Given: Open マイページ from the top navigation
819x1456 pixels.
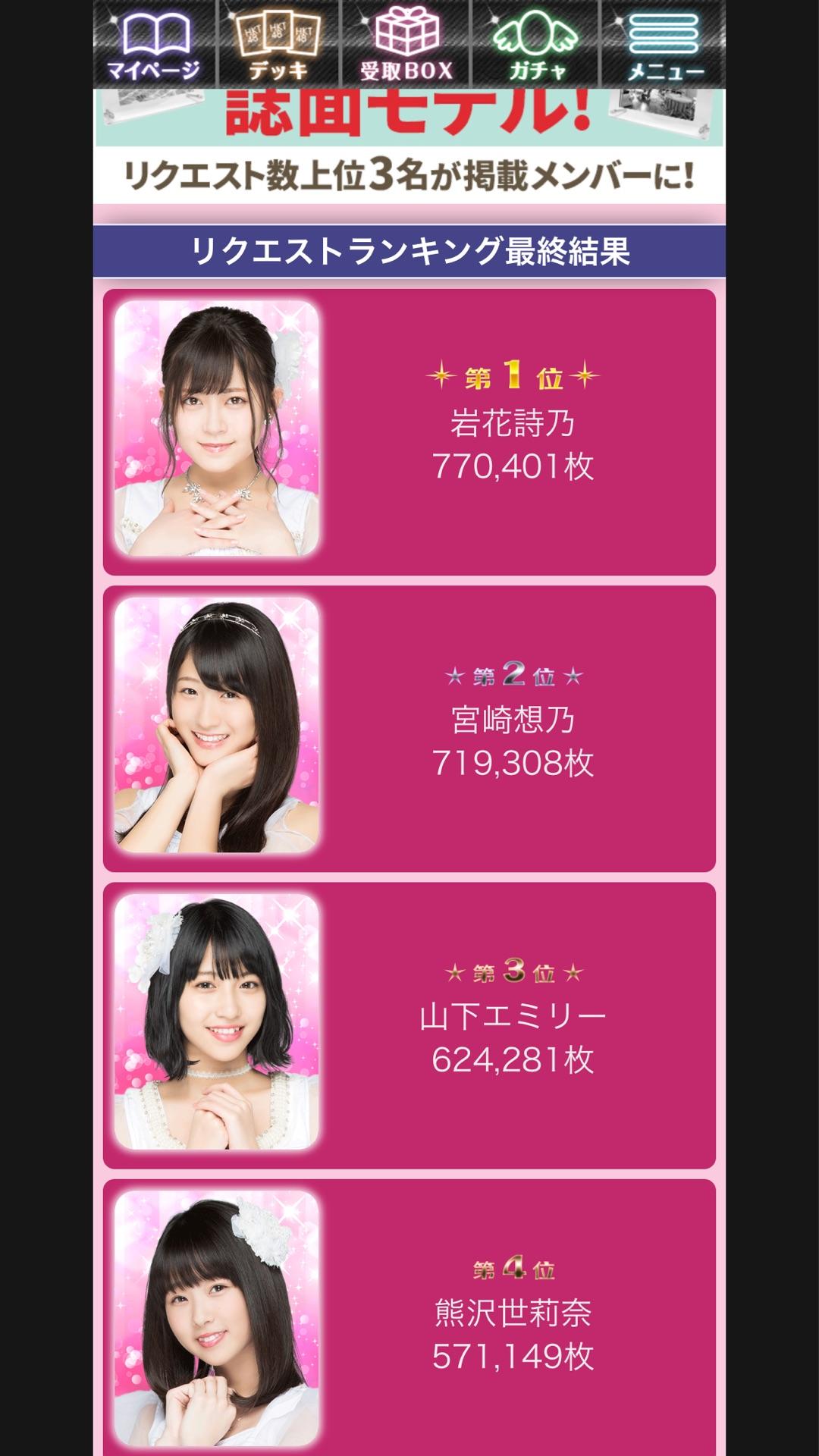Looking at the screenshot, I should pyautogui.click(x=155, y=44).
